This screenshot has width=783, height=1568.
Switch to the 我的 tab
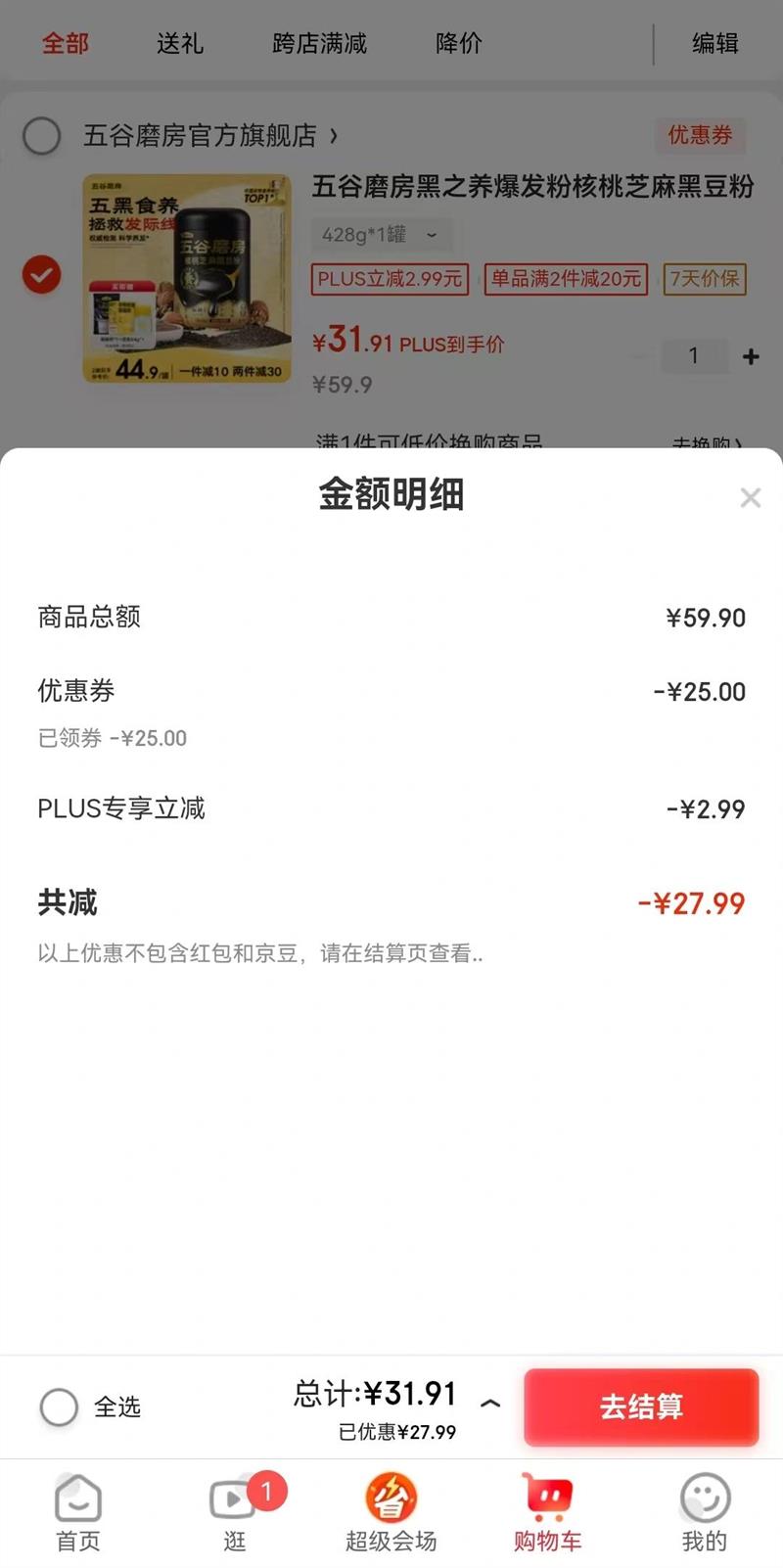(705, 1513)
